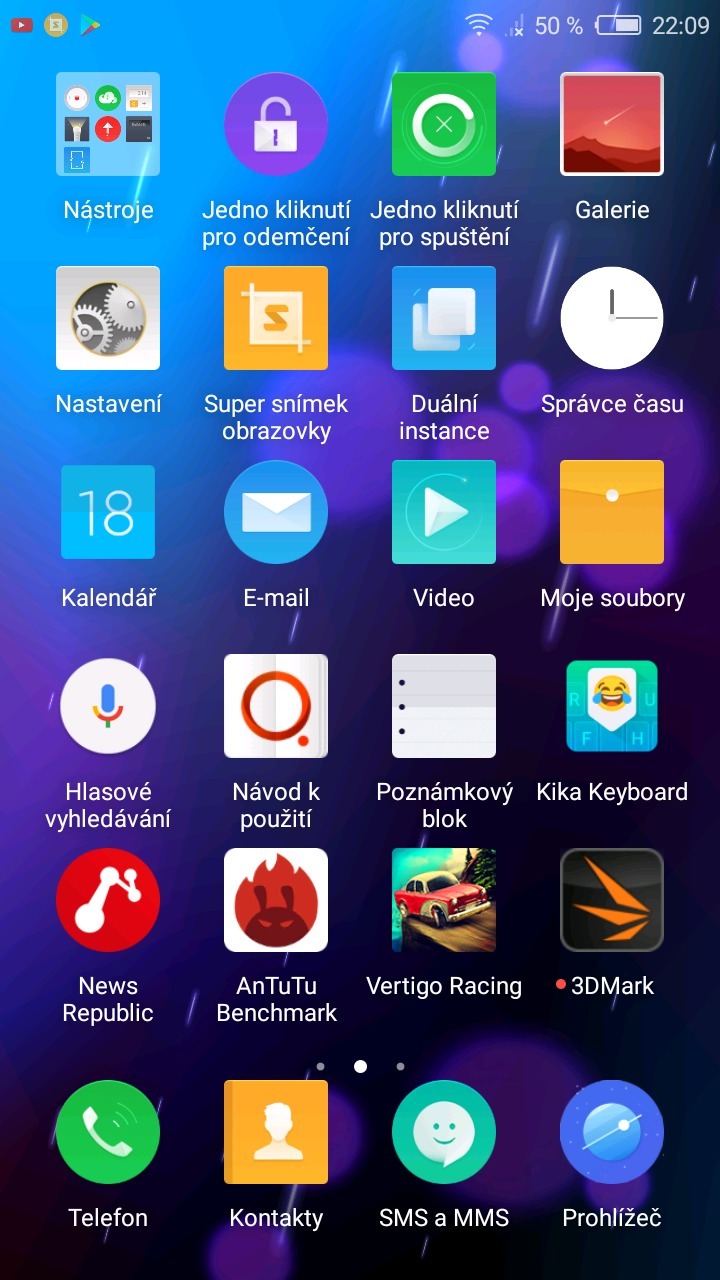The image size is (720, 1280).
Task: Open Správce času clock app
Action: tap(612, 318)
